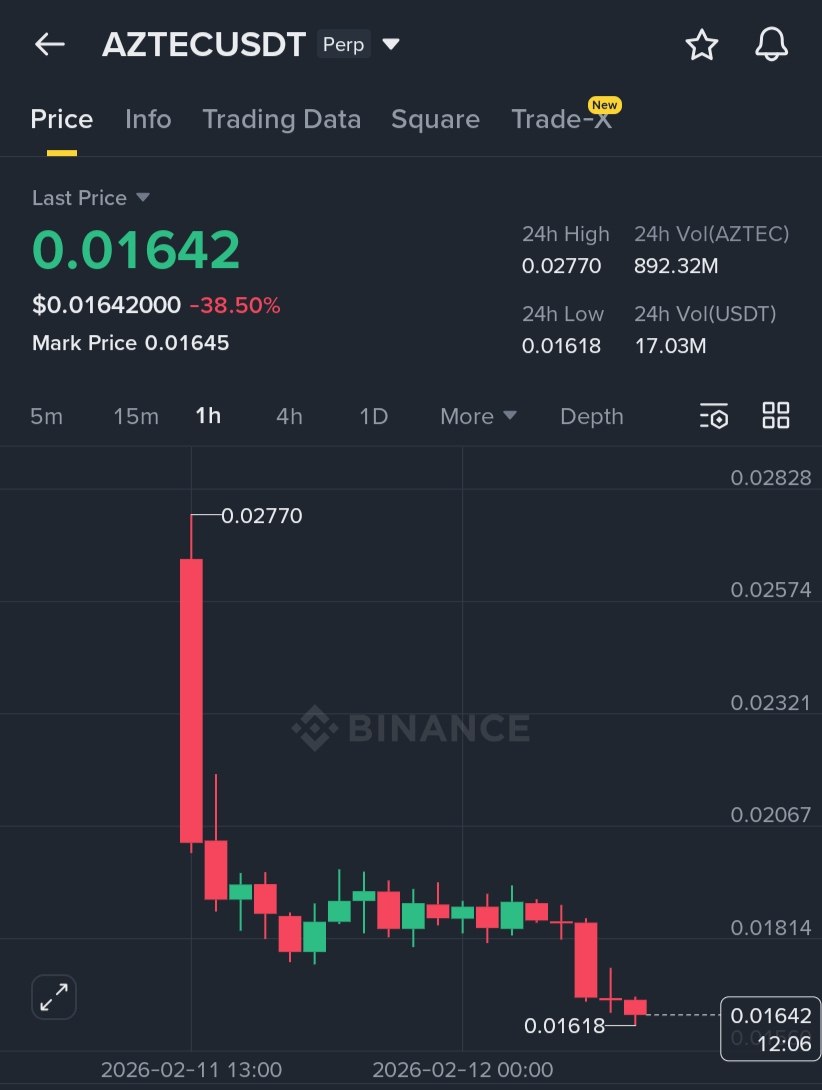
Task: Open the chart layout grid icon
Action: pos(776,416)
